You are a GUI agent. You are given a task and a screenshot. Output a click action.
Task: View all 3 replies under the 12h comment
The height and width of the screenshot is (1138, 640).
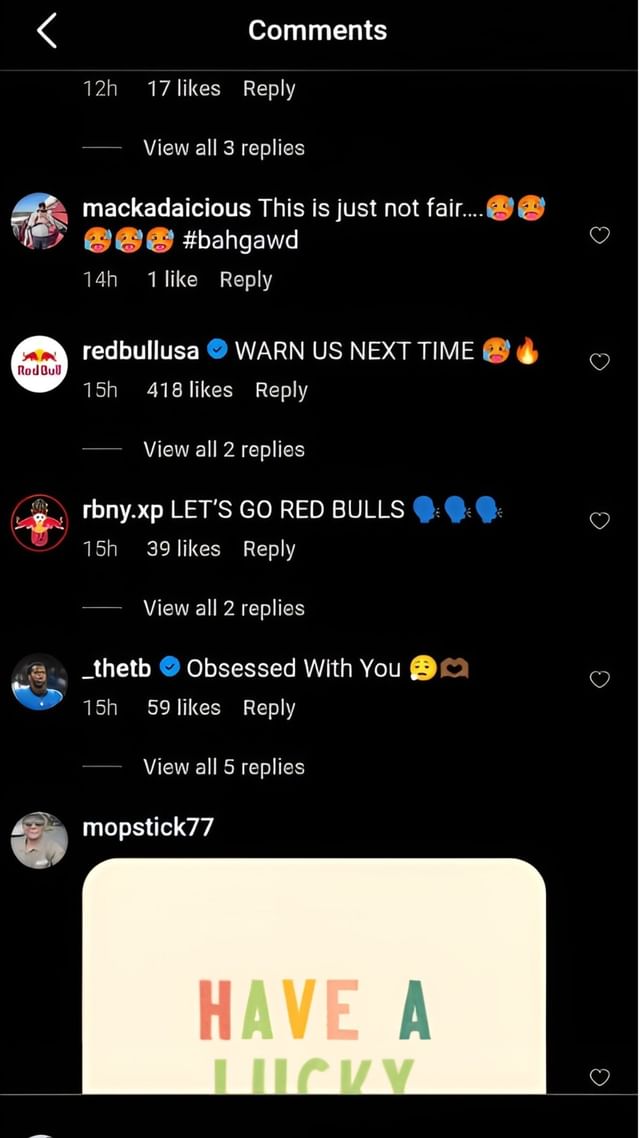[224, 148]
